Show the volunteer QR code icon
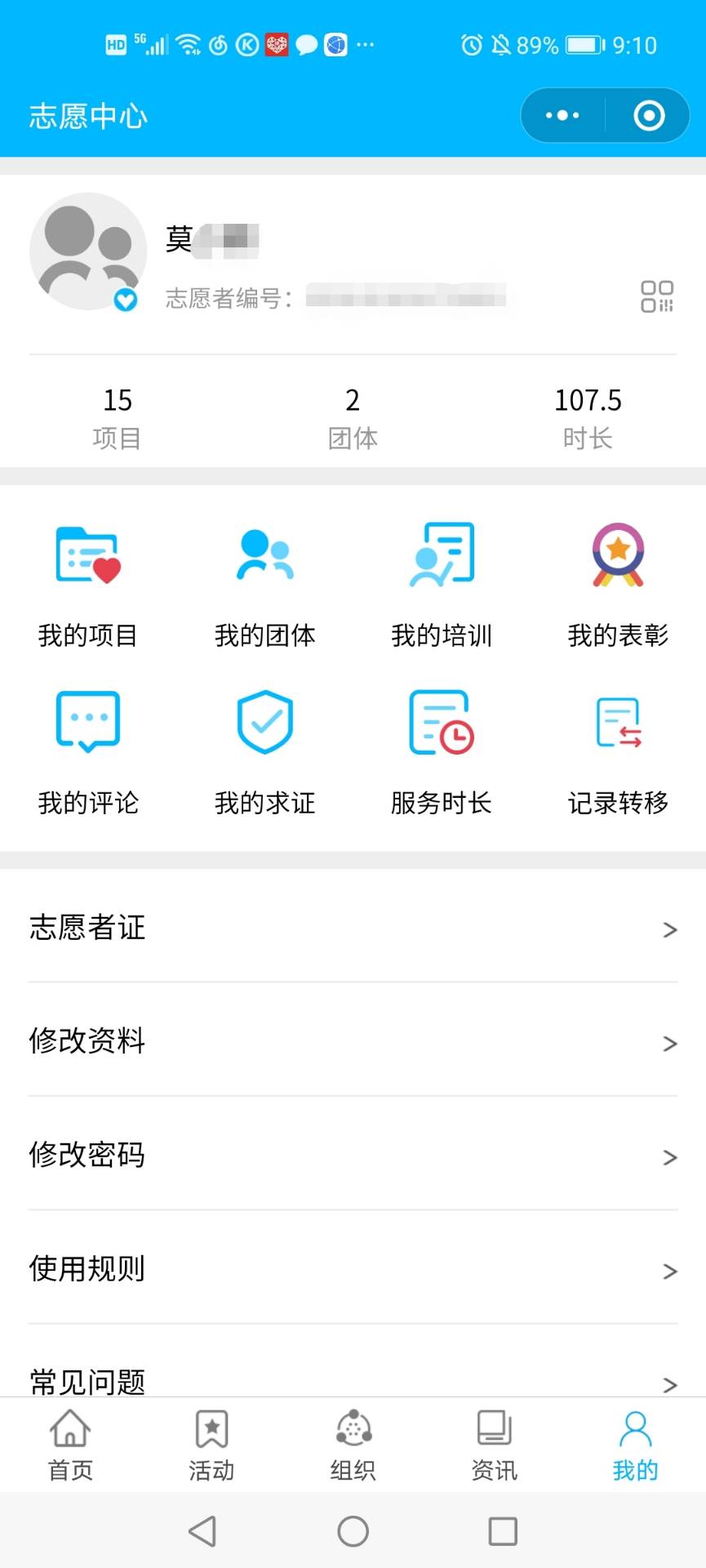706x1568 pixels. (657, 296)
